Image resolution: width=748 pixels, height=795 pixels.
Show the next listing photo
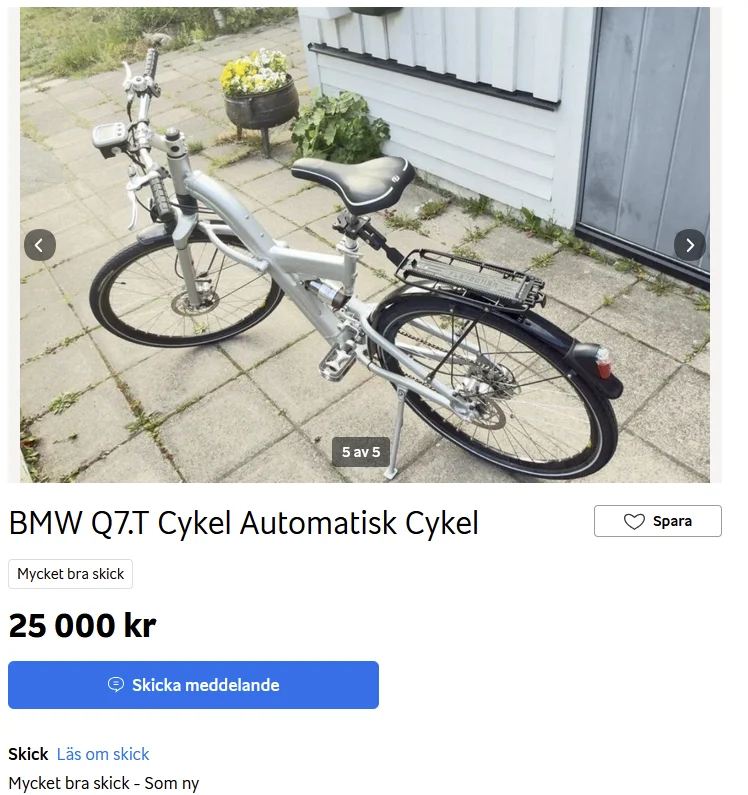click(690, 244)
